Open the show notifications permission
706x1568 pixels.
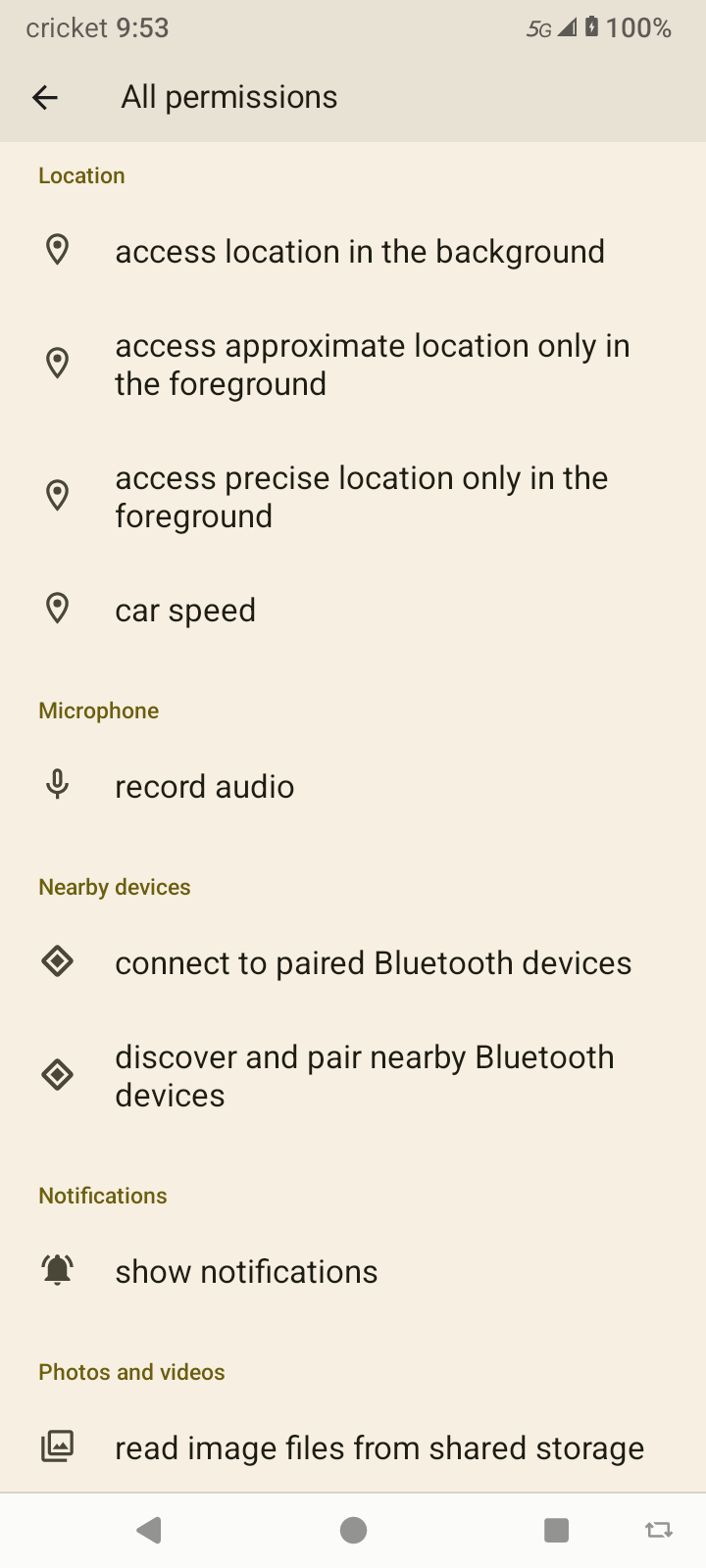246,1272
